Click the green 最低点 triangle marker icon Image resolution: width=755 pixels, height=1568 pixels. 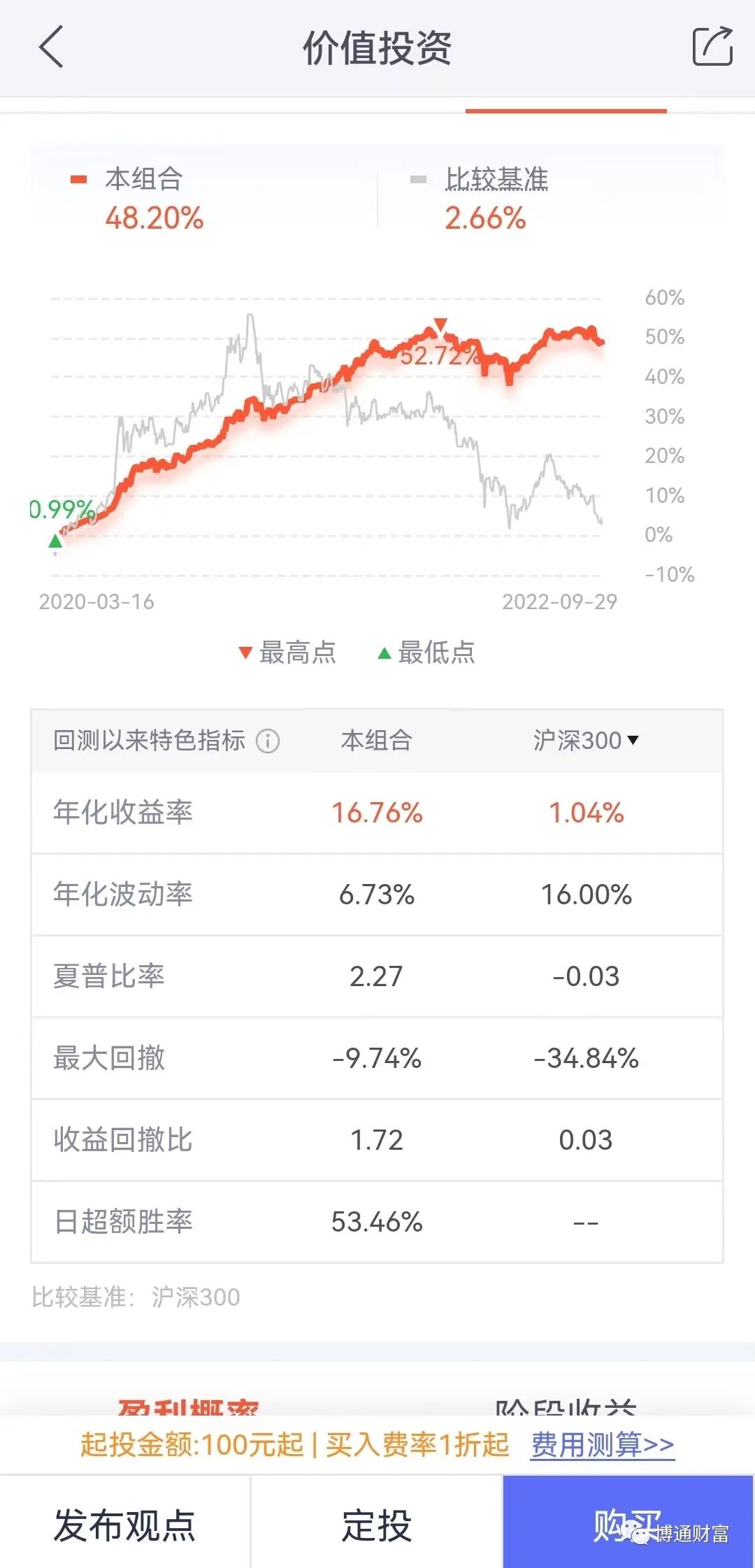382,652
